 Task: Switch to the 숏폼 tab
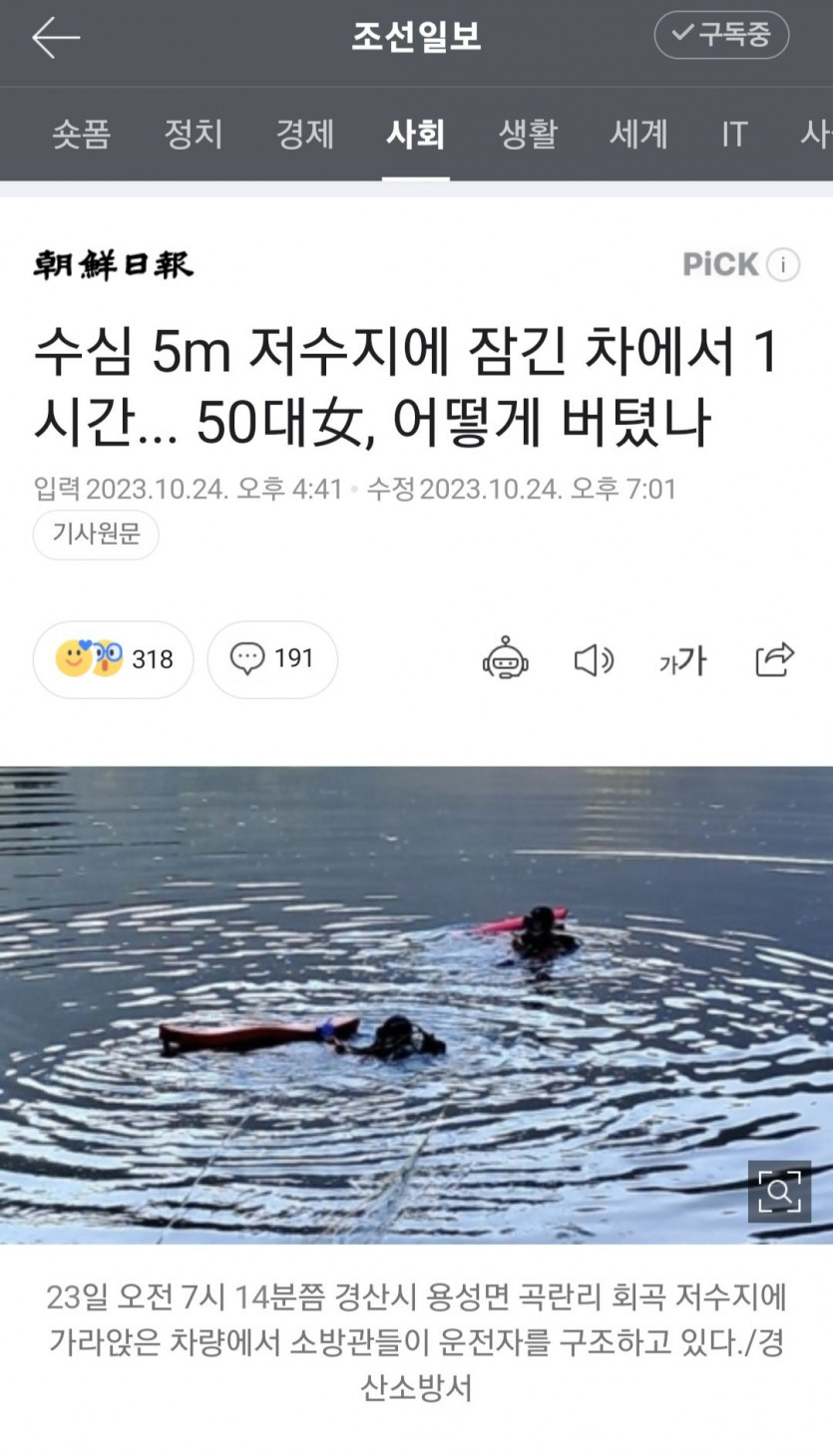82,135
